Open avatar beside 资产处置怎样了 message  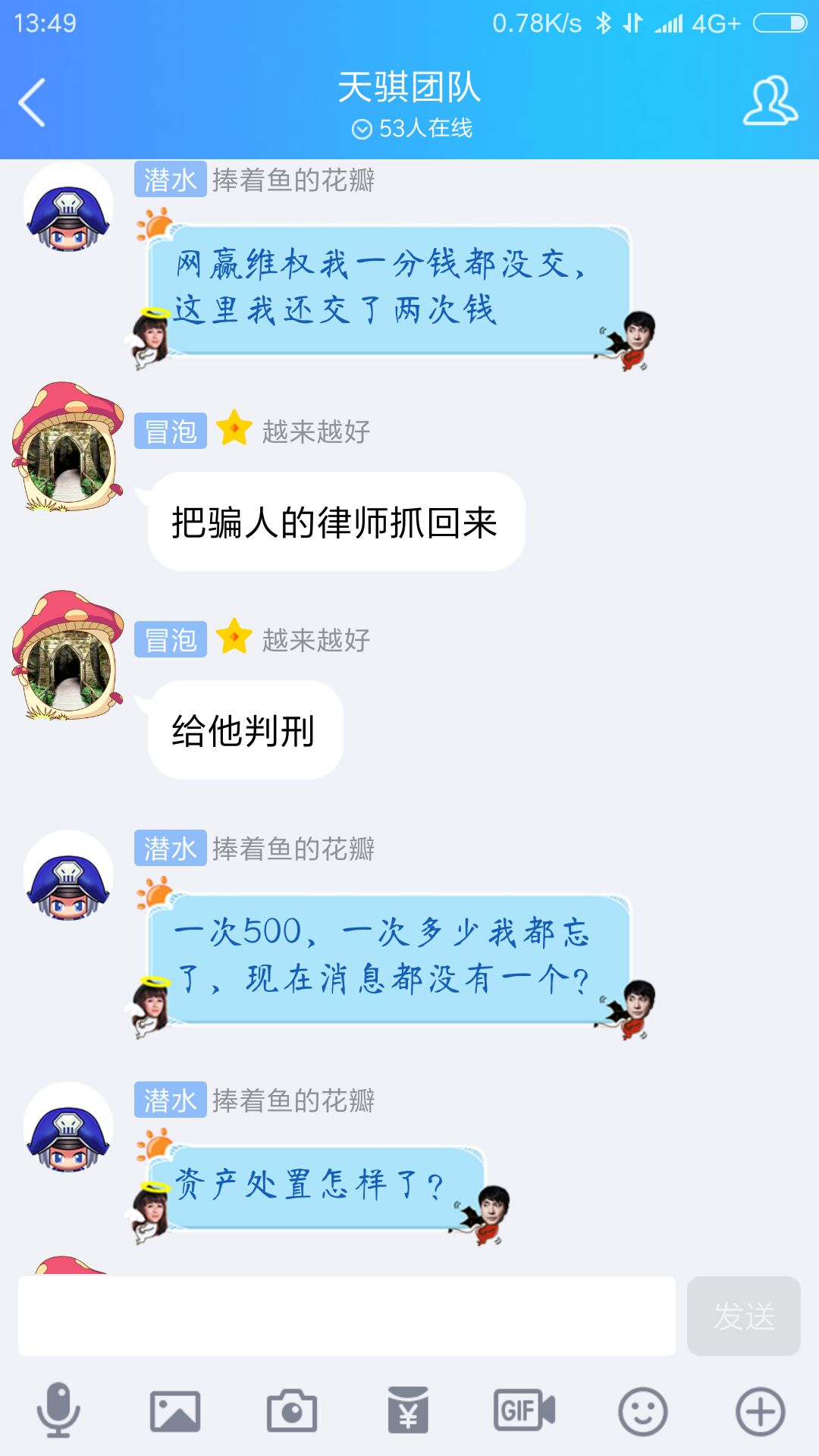pos(68,1128)
